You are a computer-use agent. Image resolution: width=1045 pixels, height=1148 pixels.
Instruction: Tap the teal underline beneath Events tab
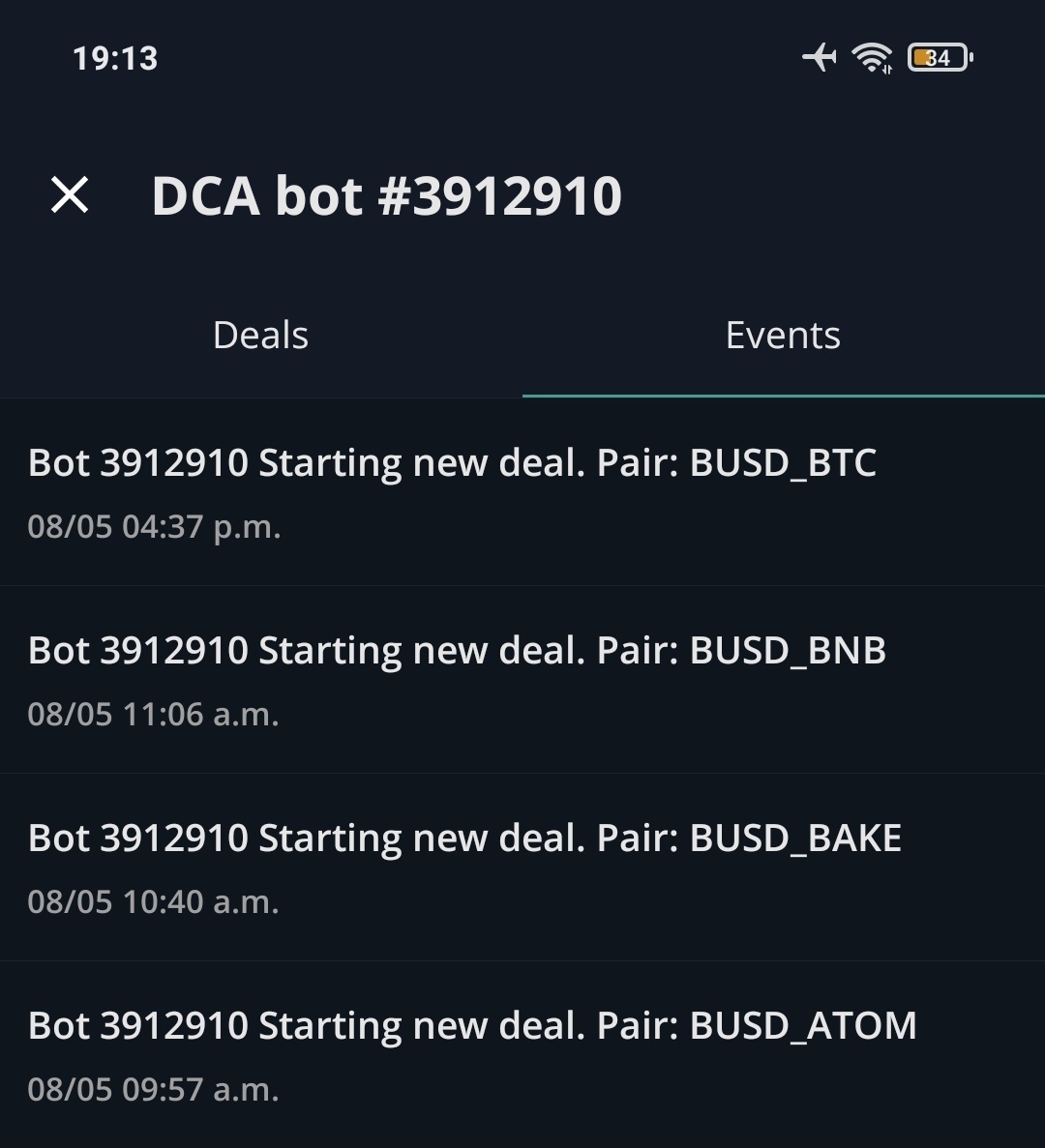click(x=784, y=395)
